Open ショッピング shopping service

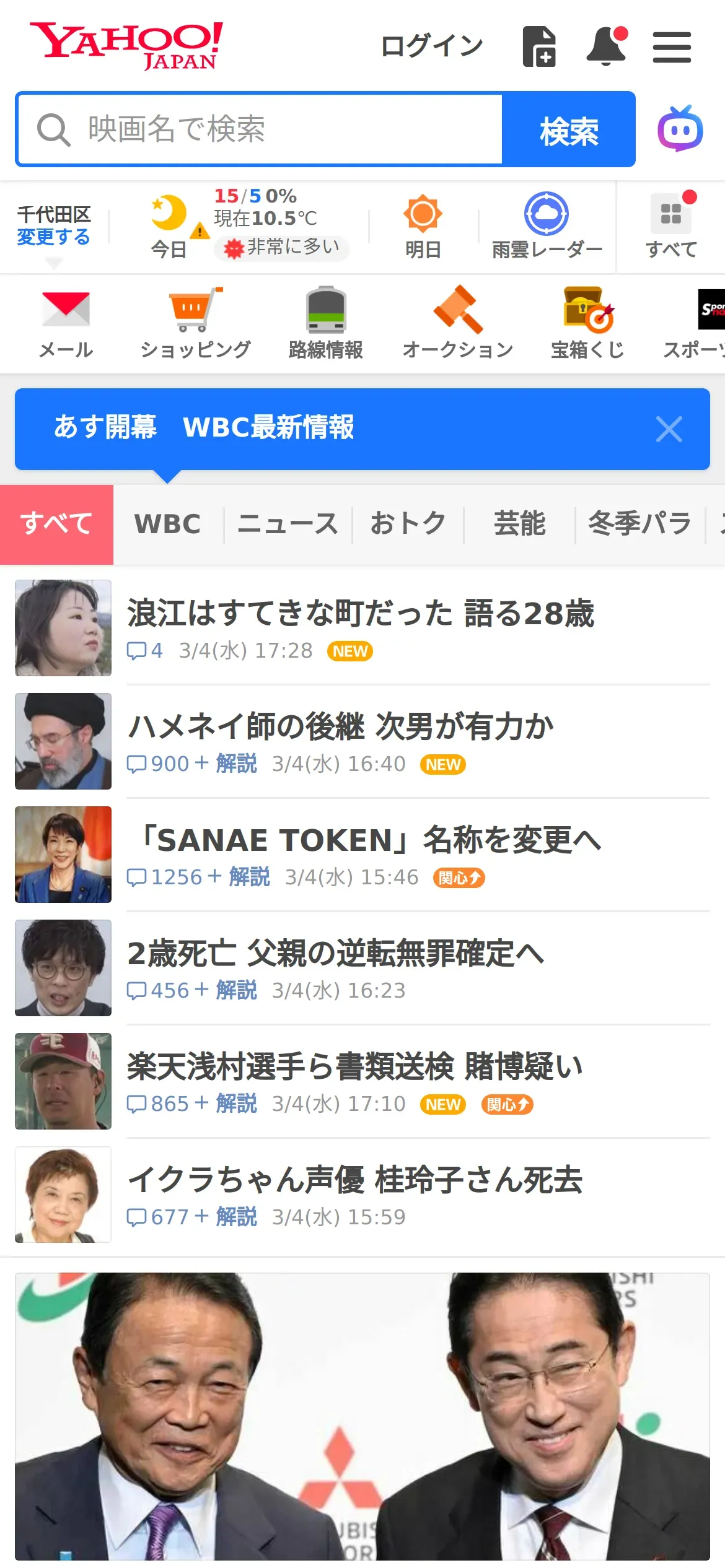point(195,323)
